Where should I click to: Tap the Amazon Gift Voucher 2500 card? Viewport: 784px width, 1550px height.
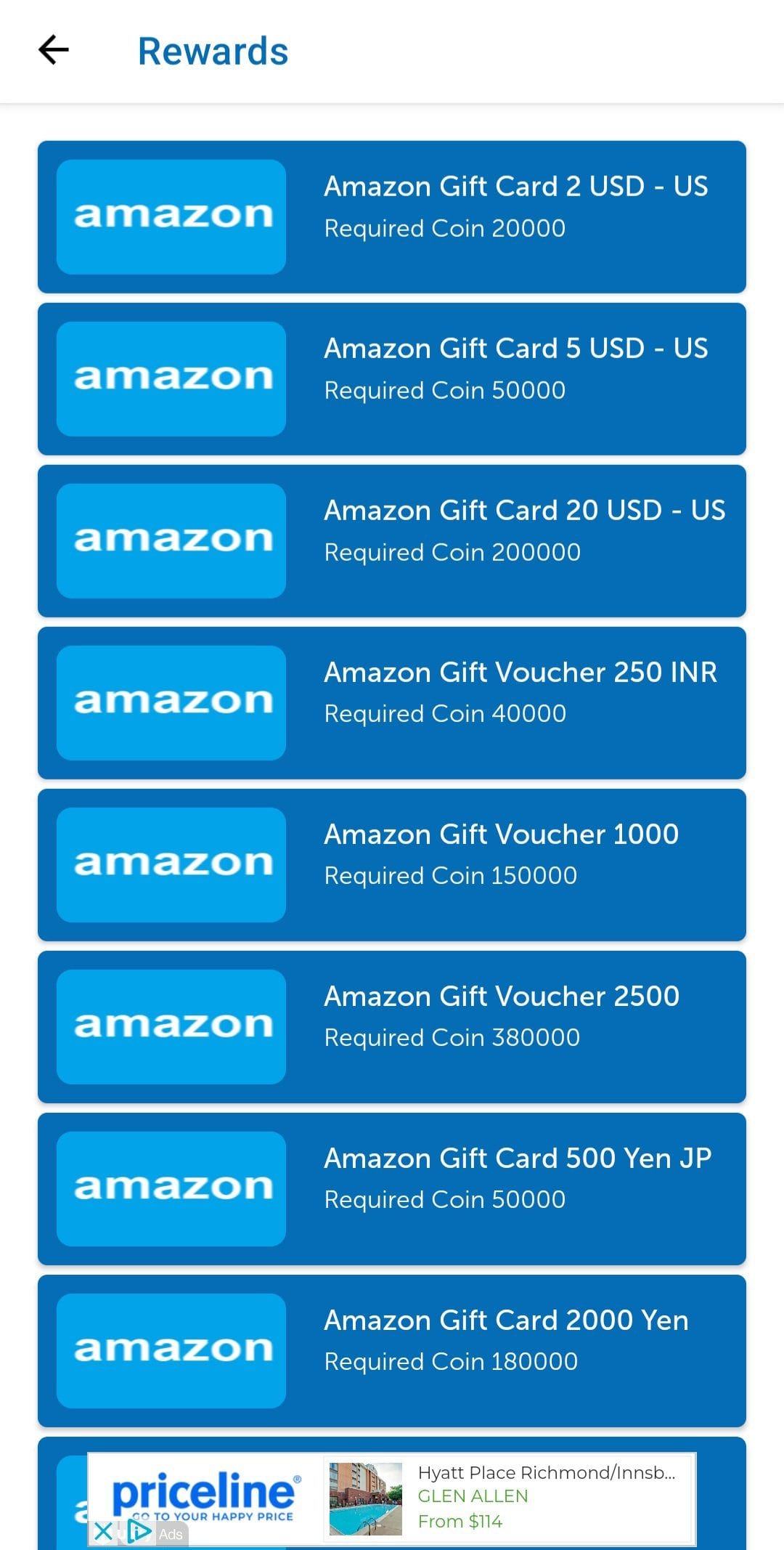[x=392, y=1027]
